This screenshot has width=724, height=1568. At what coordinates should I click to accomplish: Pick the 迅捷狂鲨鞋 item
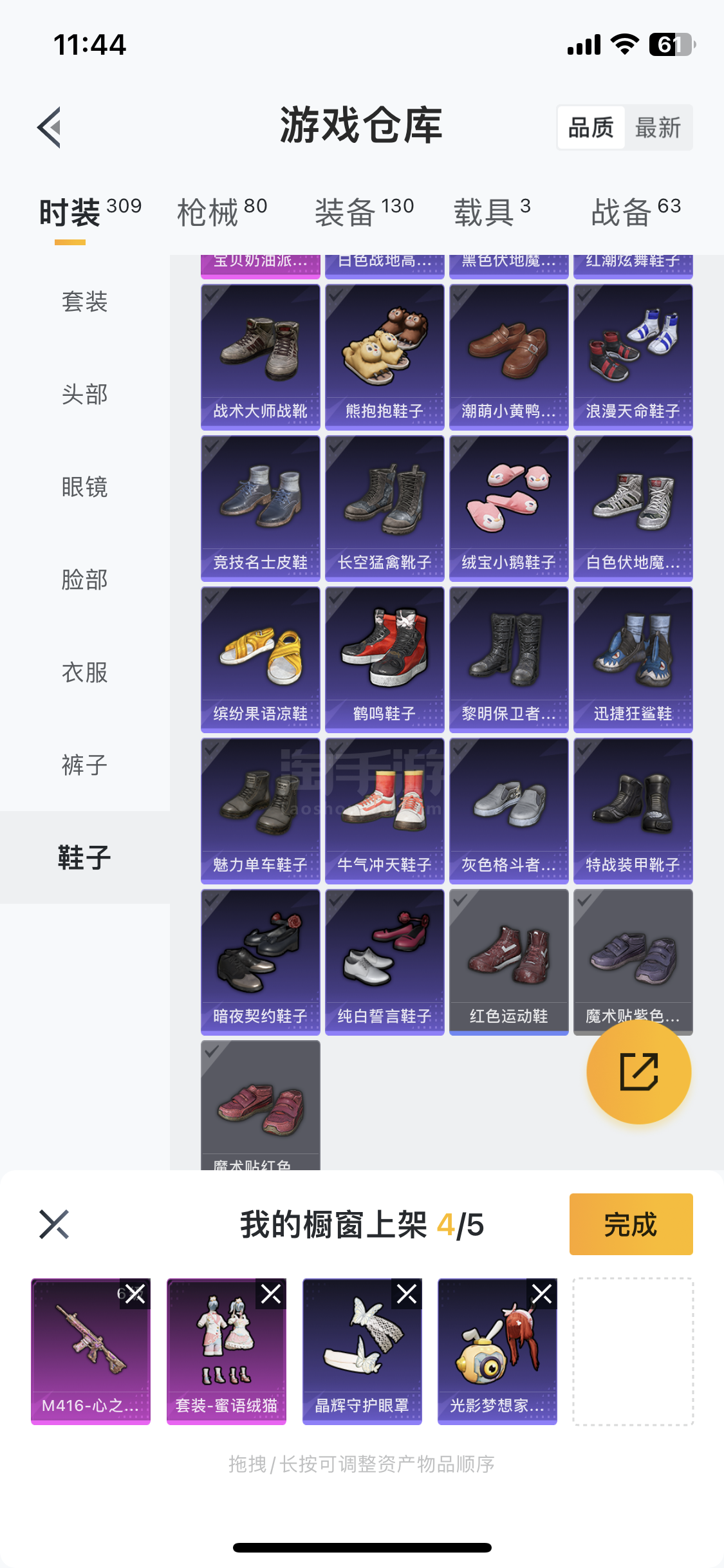point(633,660)
